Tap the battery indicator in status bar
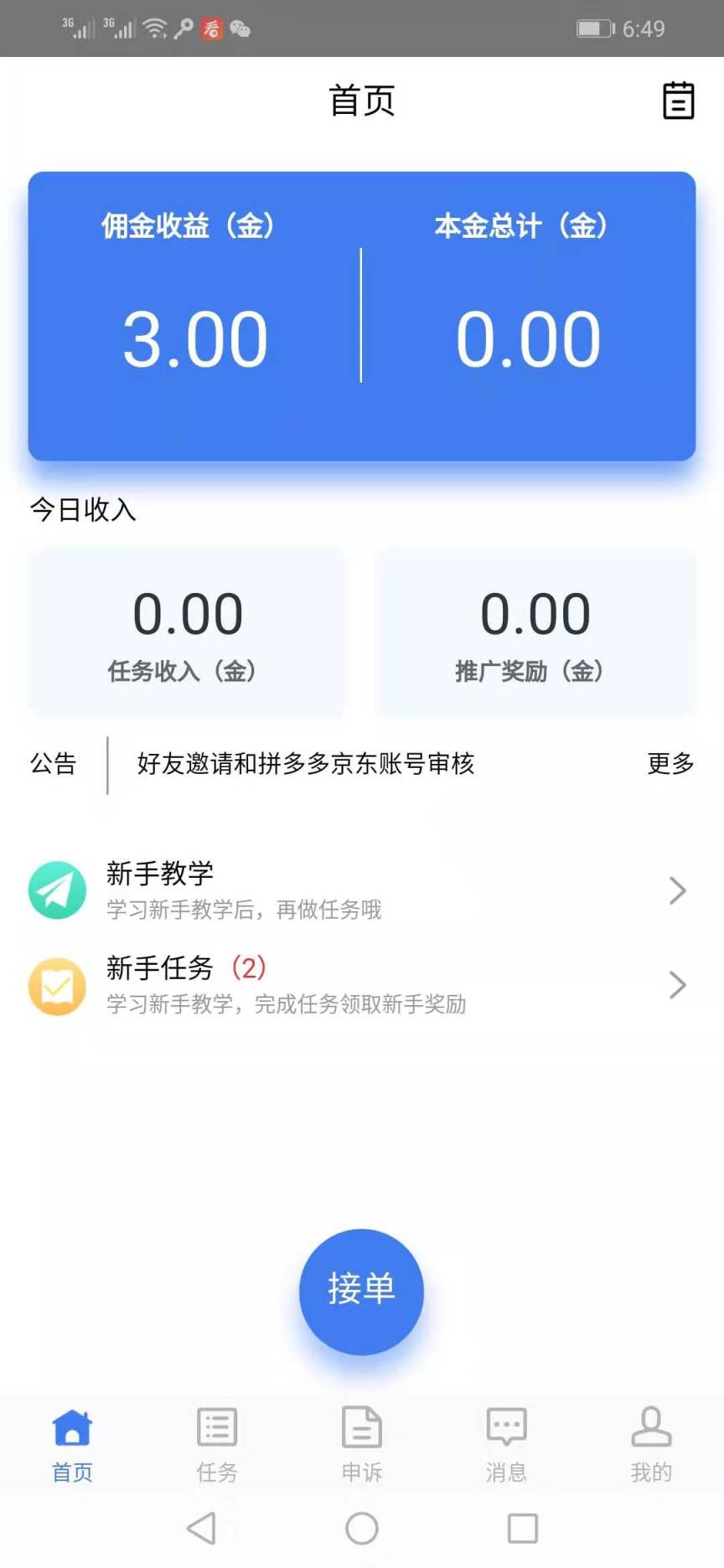Viewport: 724px width, 1568px height. (x=592, y=28)
